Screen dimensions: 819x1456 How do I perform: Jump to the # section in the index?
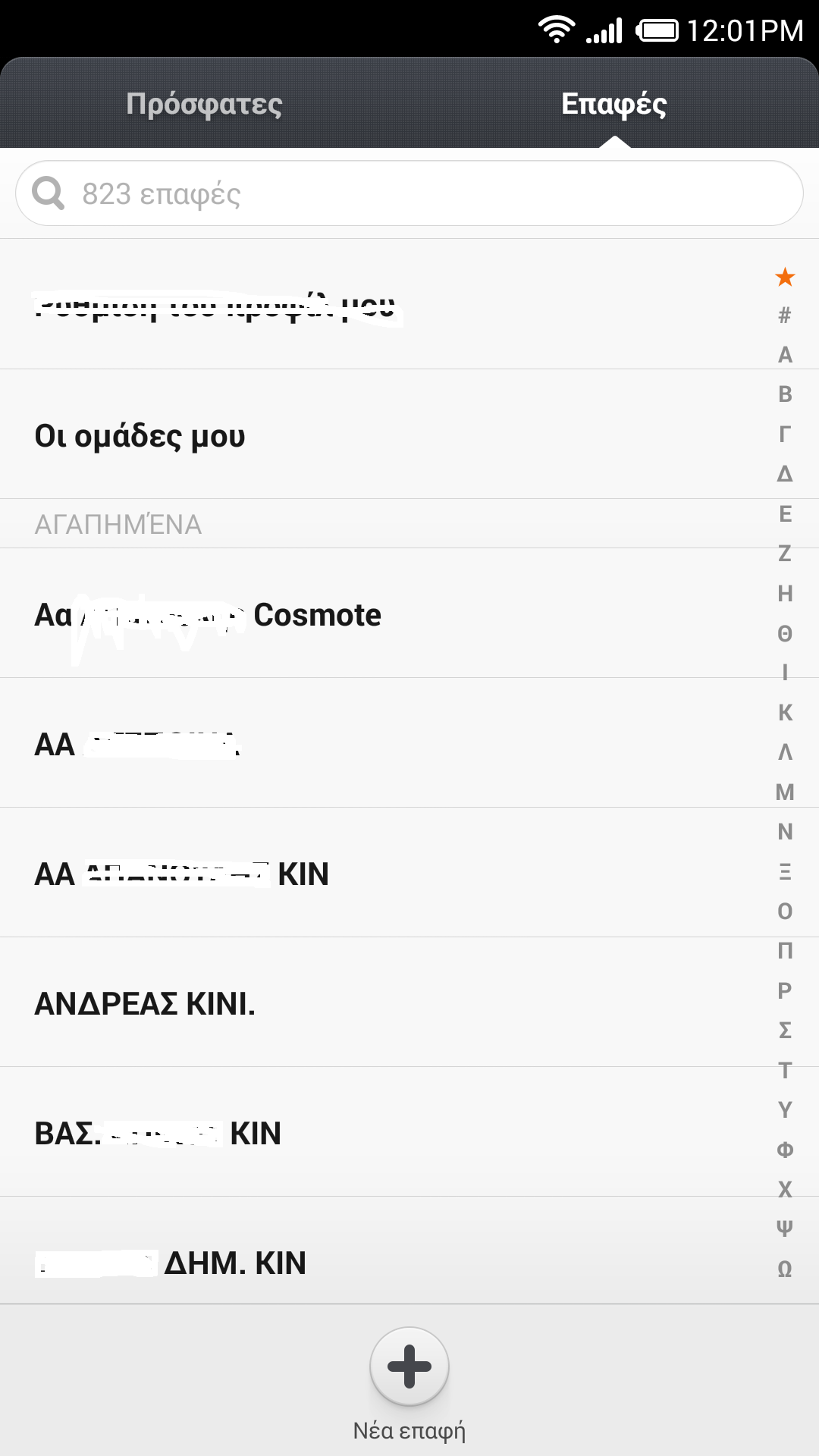(x=785, y=315)
